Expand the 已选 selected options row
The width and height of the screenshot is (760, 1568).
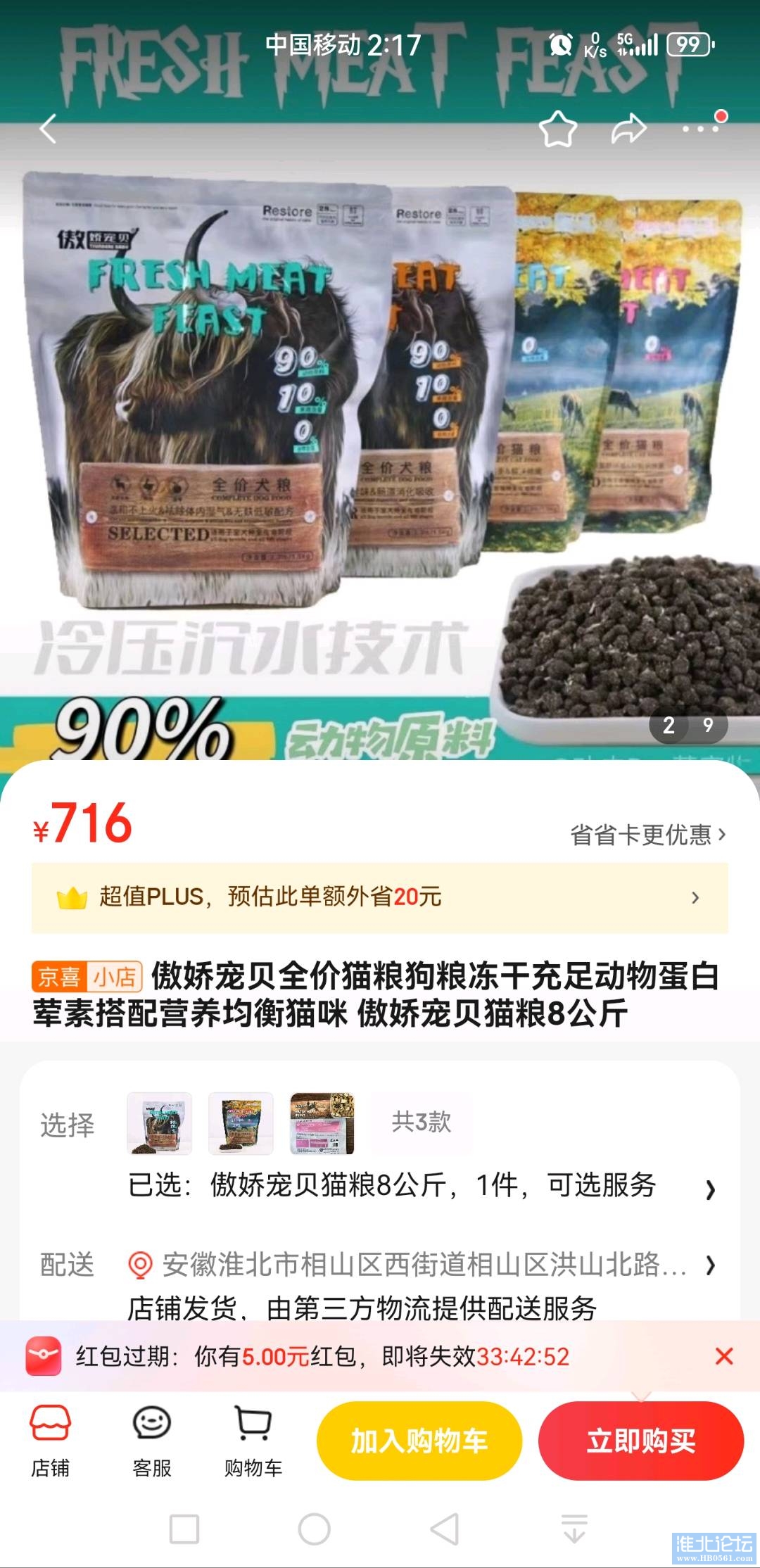click(422, 1187)
